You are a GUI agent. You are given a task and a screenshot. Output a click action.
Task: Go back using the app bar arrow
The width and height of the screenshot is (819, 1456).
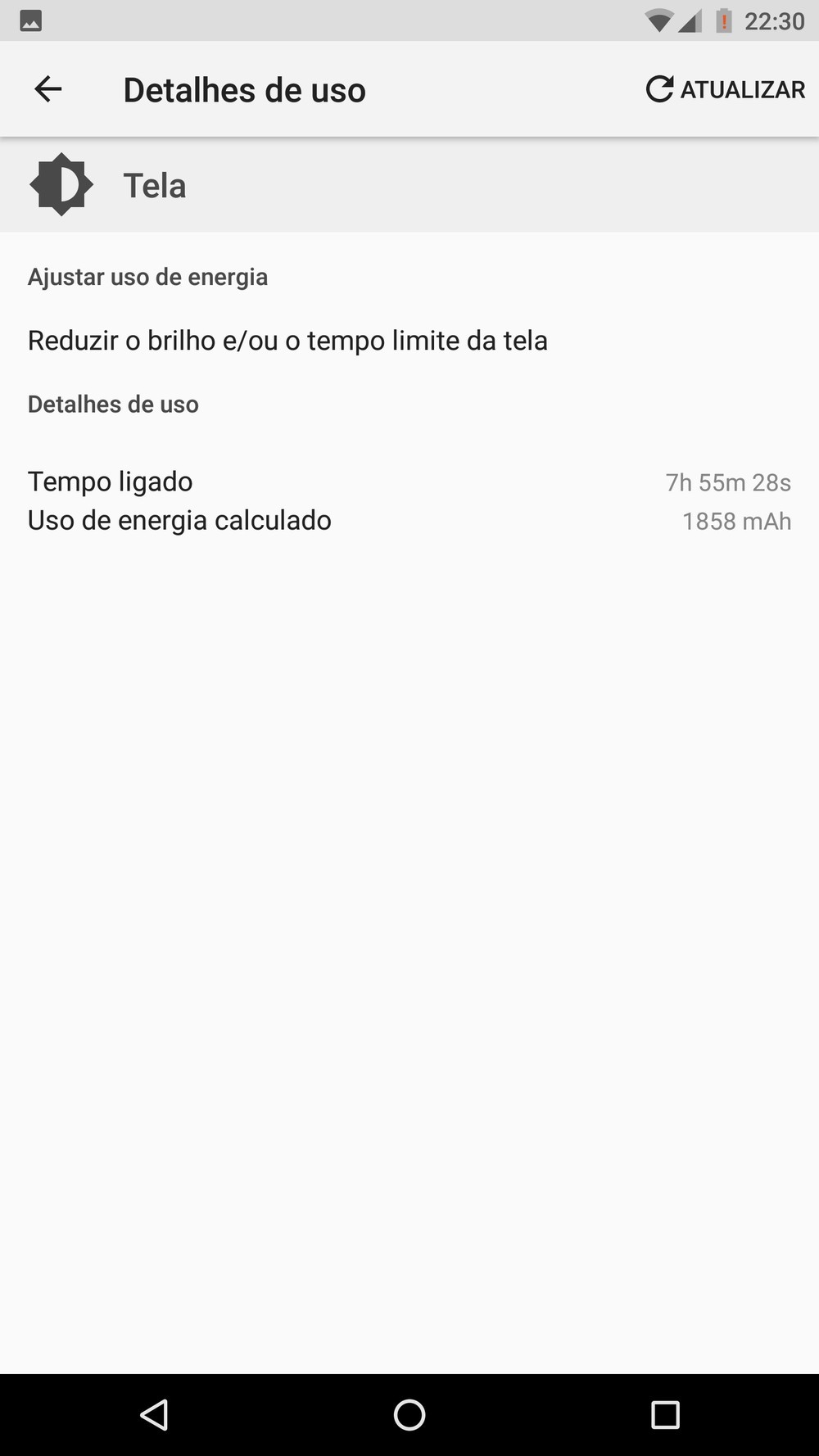pyautogui.click(x=48, y=89)
